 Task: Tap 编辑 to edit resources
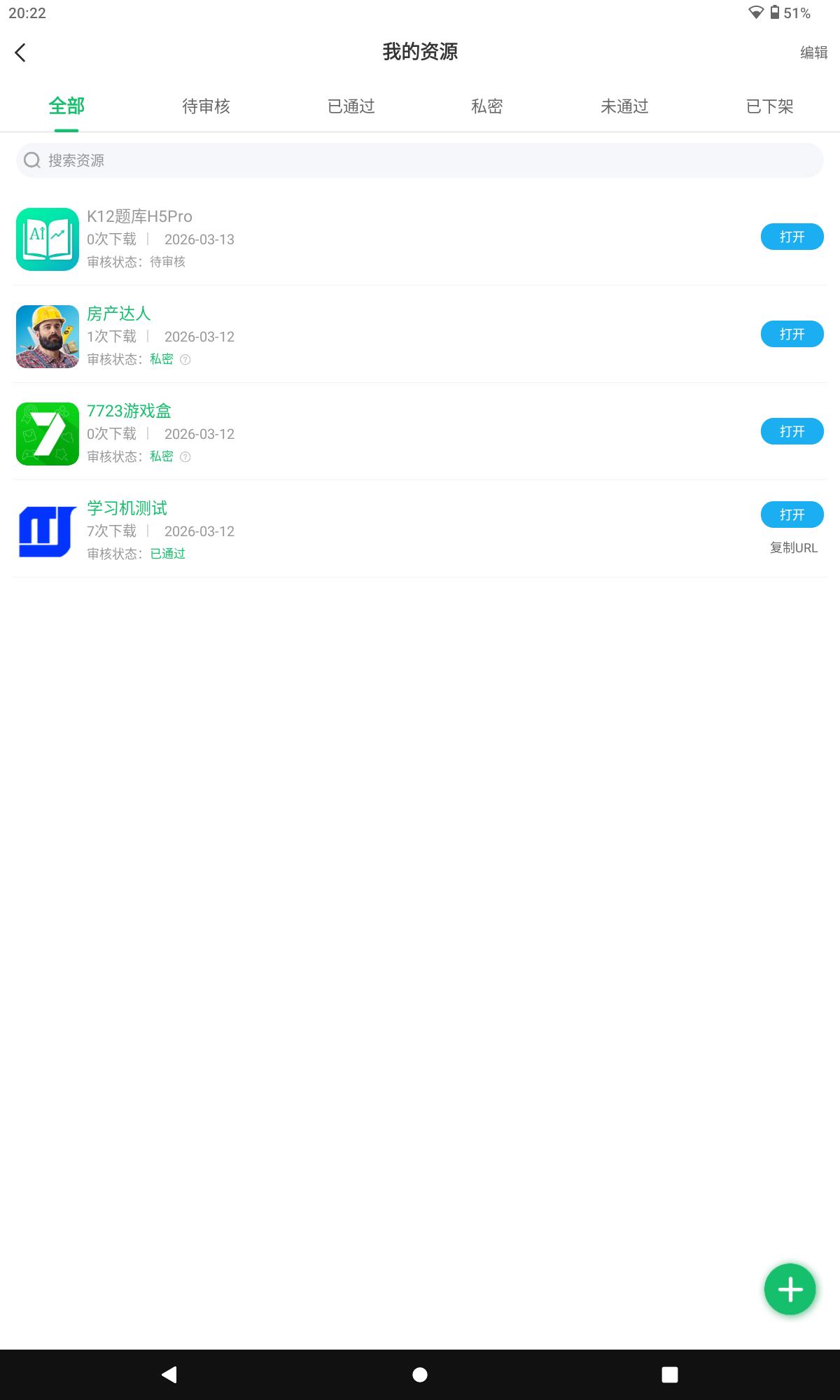tap(813, 52)
